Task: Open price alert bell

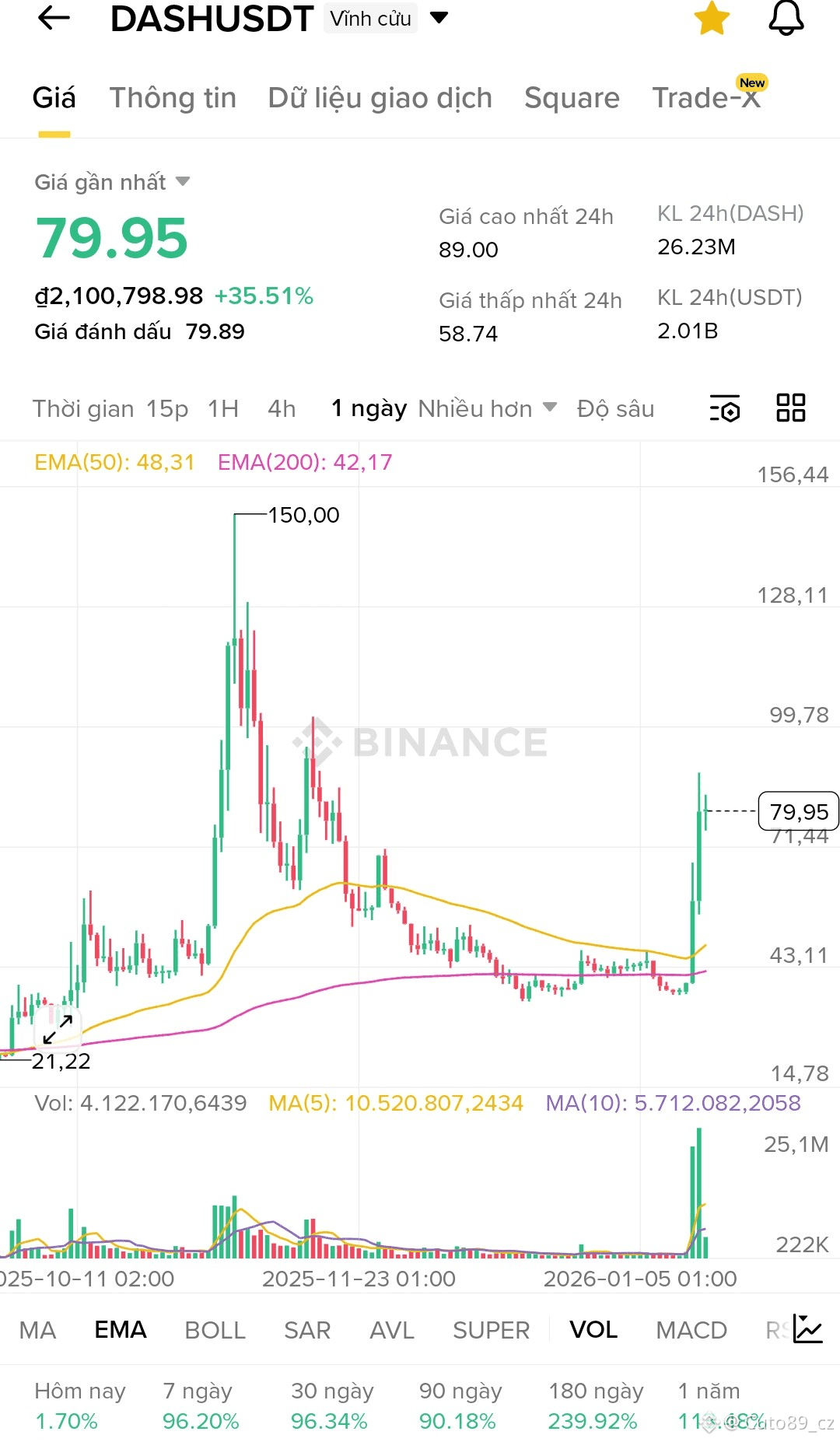Action: (x=786, y=18)
